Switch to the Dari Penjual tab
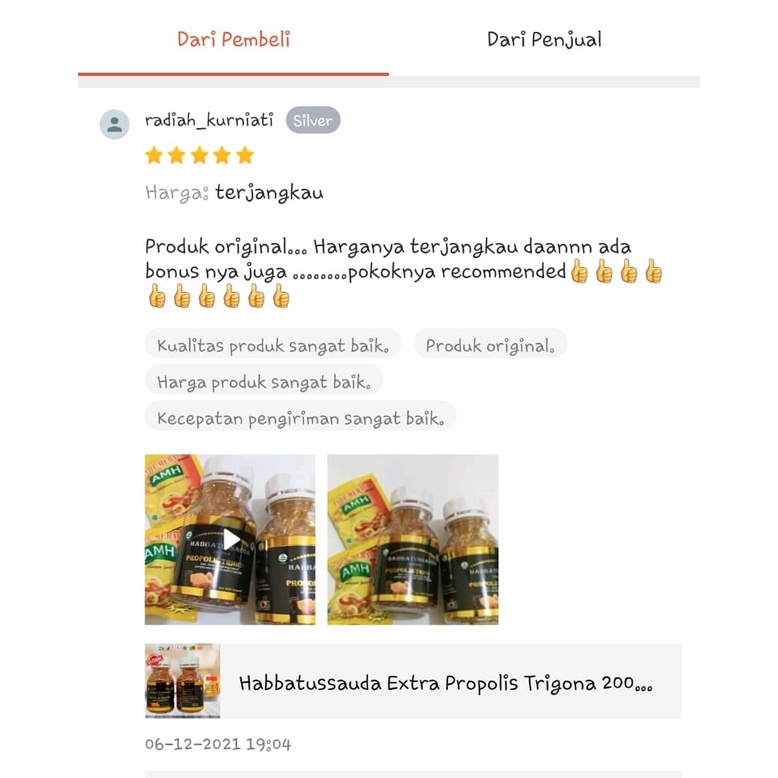The width and height of the screenshot is (778, 778). coord(544,40)
